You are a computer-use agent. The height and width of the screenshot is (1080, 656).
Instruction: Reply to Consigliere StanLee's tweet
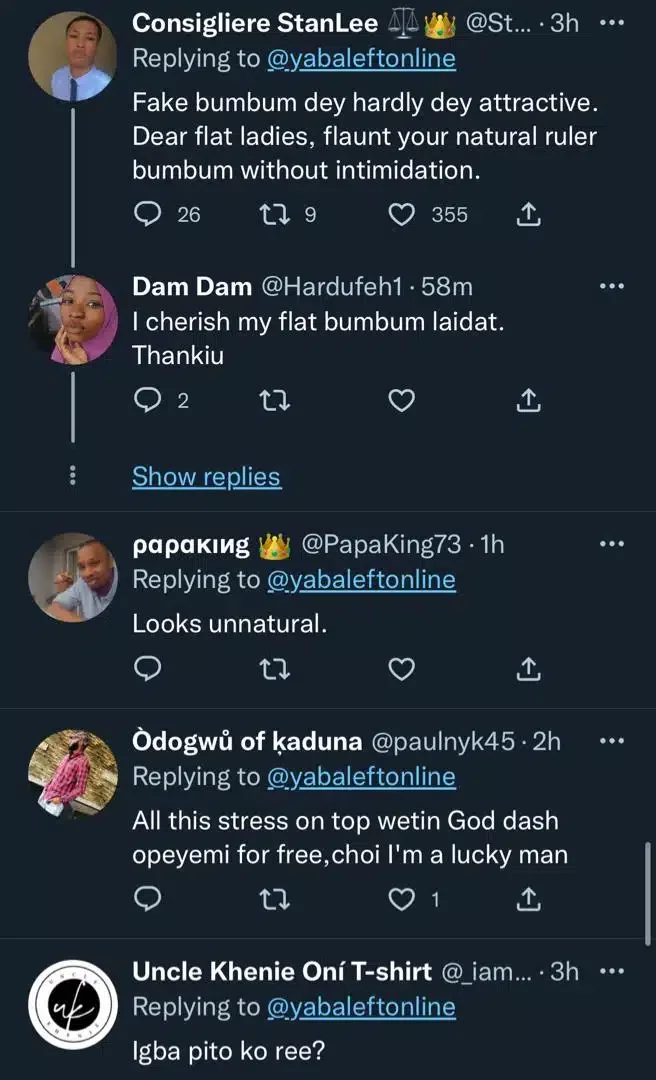point(148,214)
